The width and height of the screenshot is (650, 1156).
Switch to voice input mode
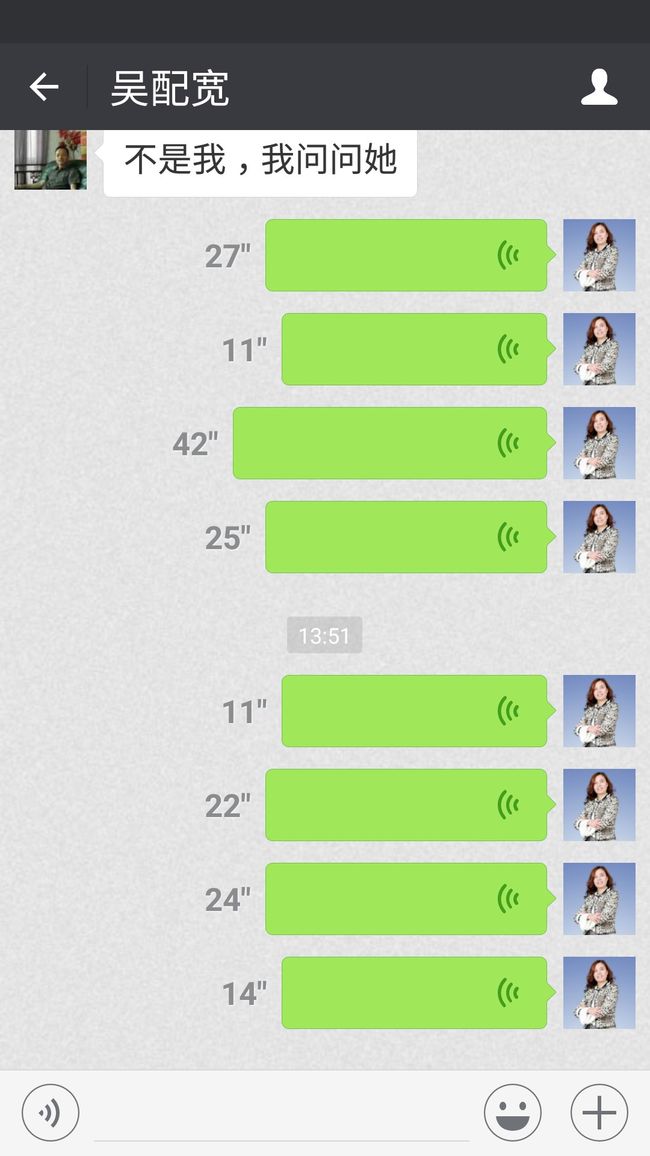[x=50, y=1113]
